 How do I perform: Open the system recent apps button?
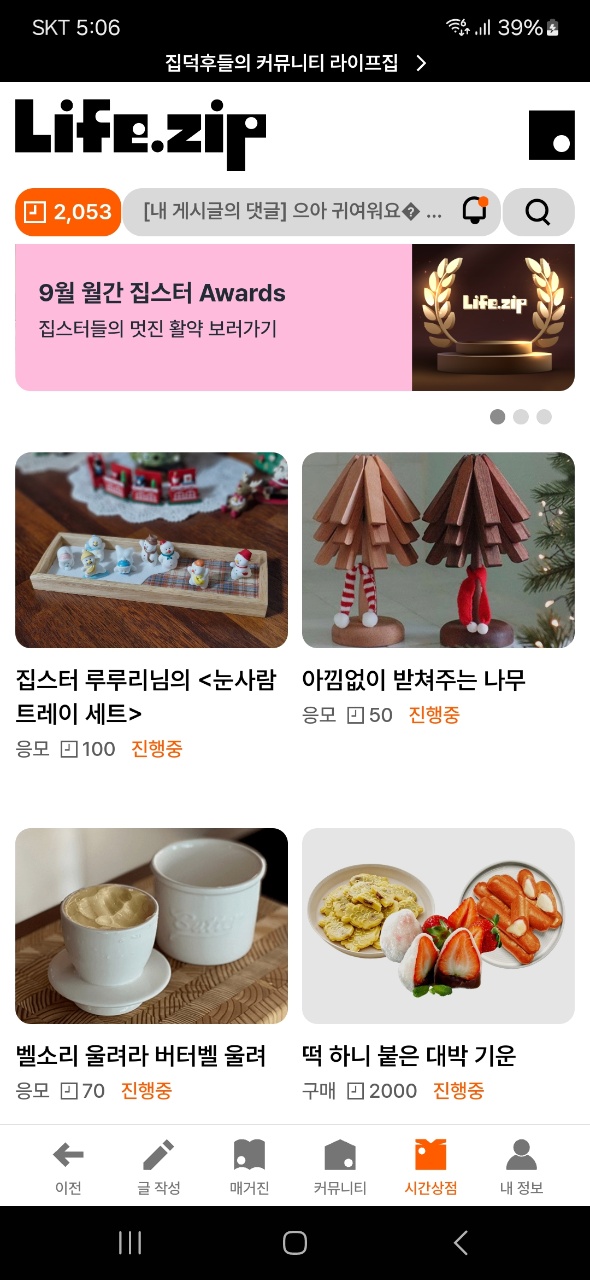pos(130,1242)
